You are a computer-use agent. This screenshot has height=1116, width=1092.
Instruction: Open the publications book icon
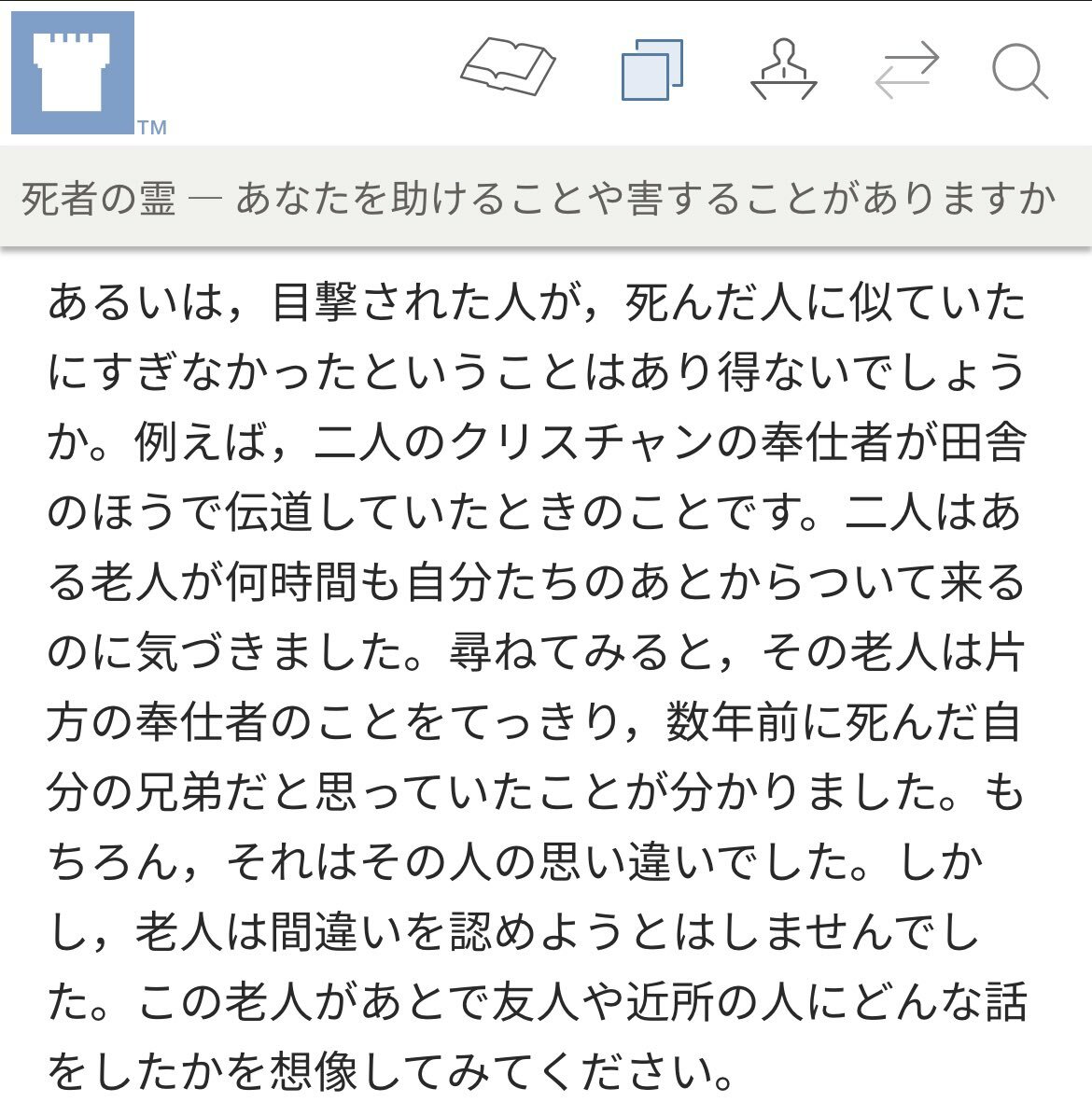click(509, 67)
